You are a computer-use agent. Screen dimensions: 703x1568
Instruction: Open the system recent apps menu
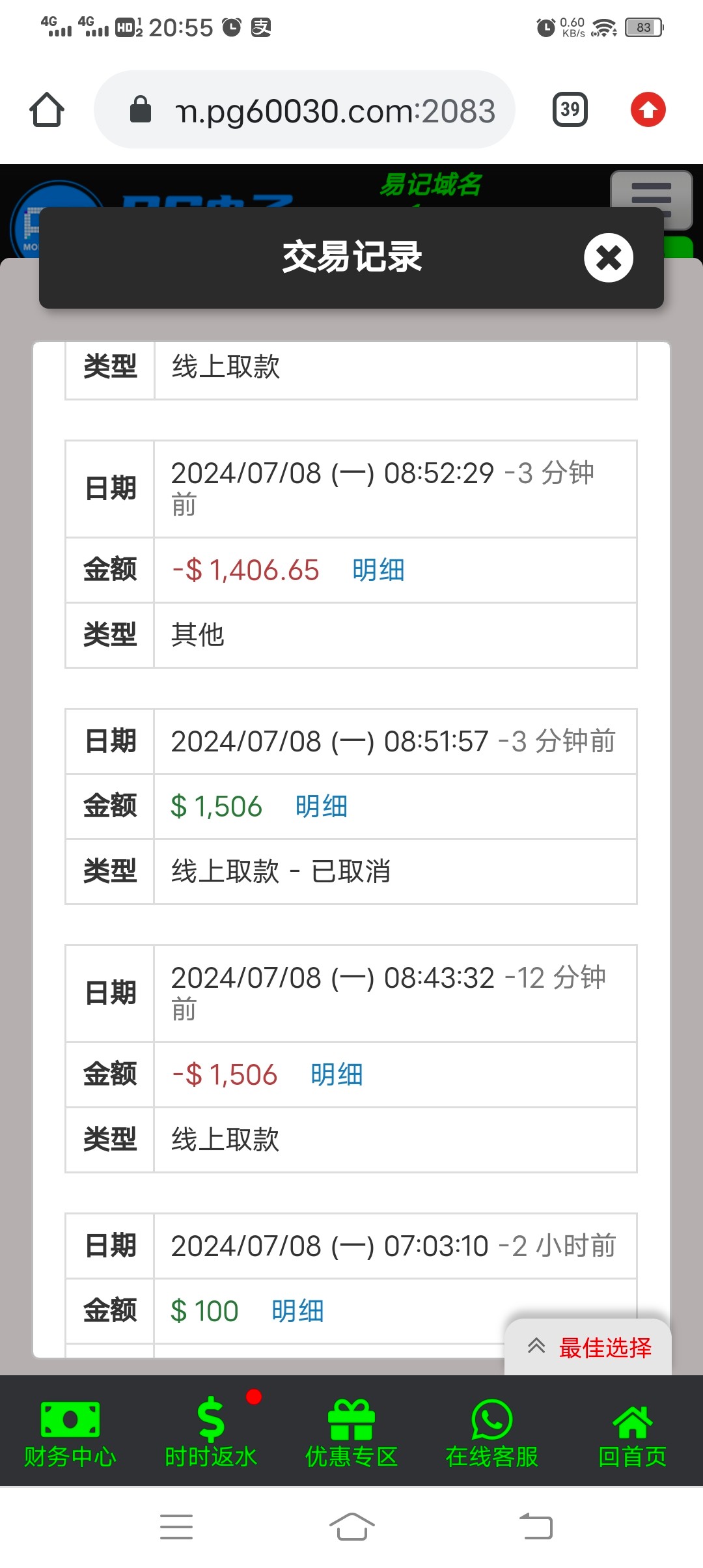click(x=176, y=1526)
